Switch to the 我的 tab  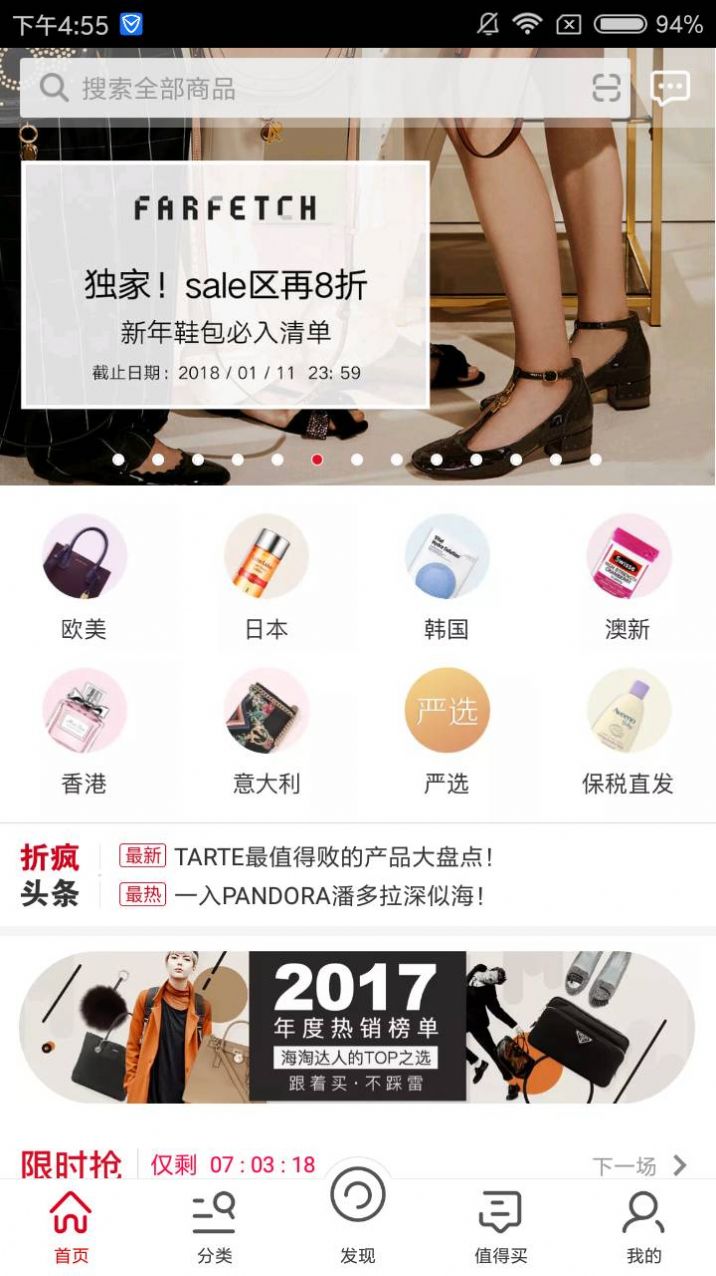[643, 1227]
